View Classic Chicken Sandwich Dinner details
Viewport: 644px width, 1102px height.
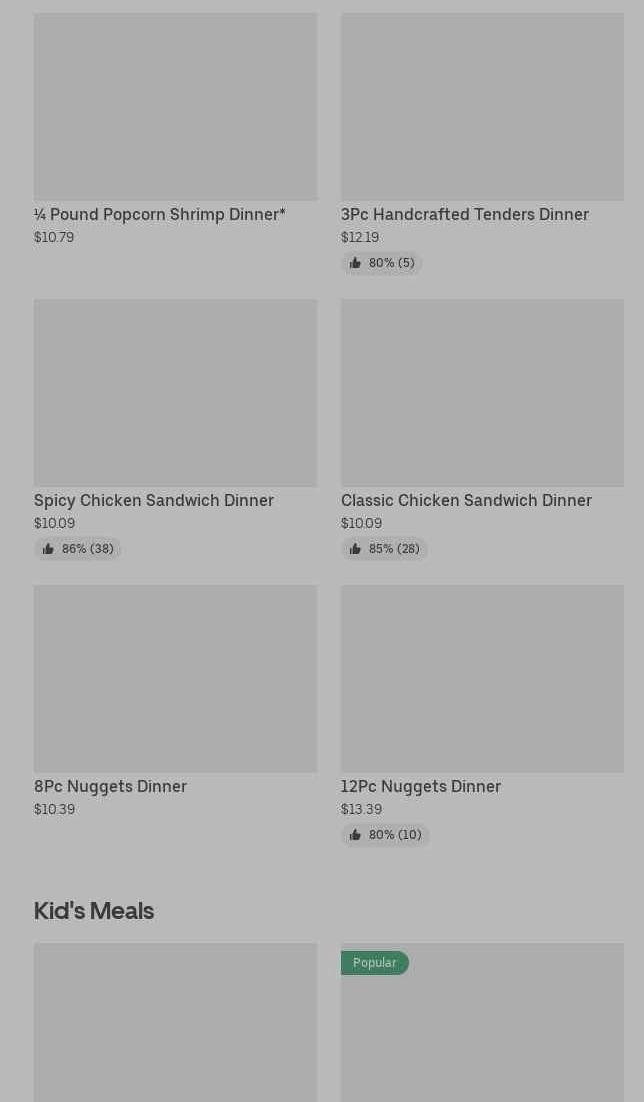pos(482,429)
